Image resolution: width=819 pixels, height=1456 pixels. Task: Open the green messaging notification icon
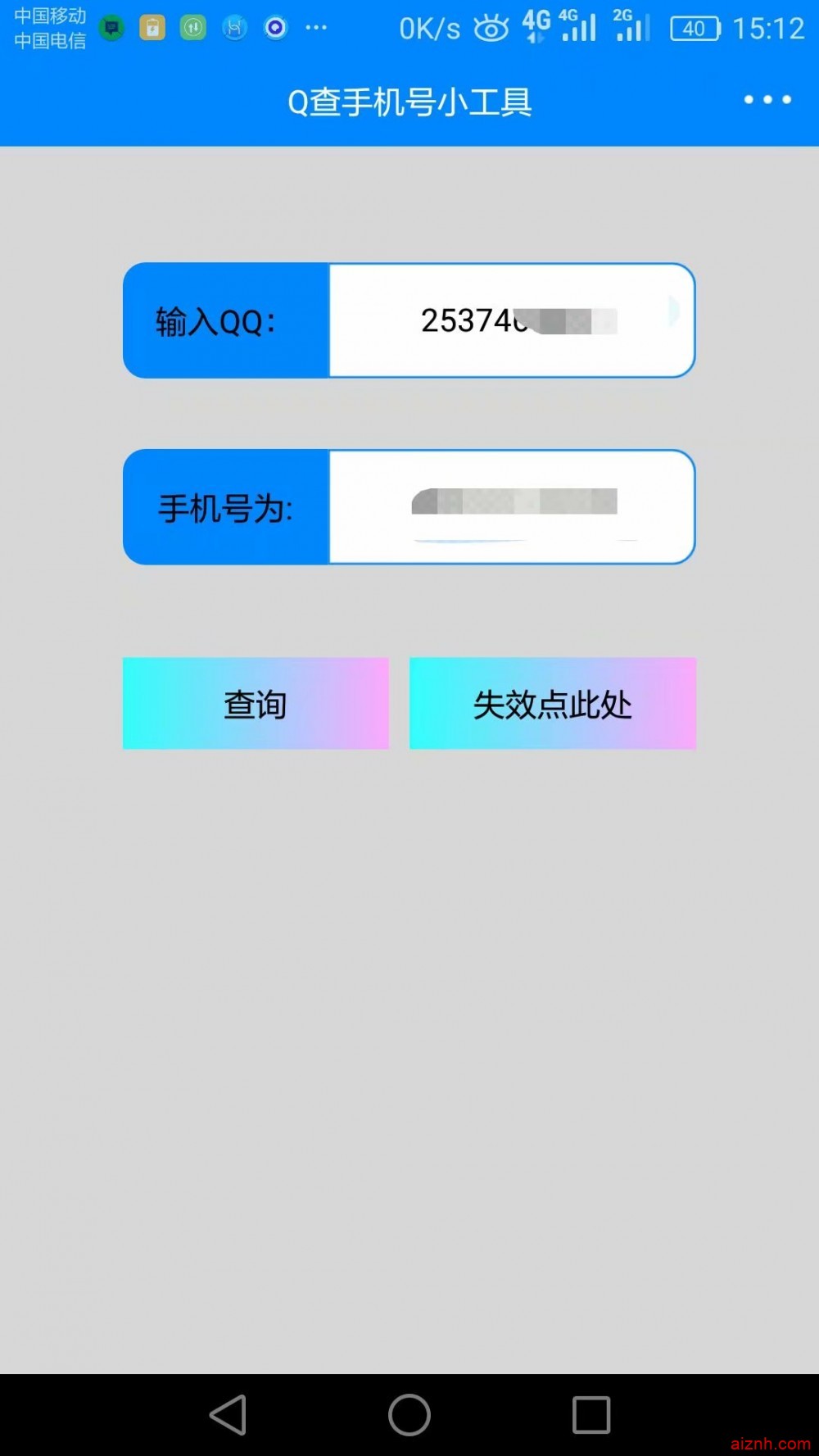point(111,27)
